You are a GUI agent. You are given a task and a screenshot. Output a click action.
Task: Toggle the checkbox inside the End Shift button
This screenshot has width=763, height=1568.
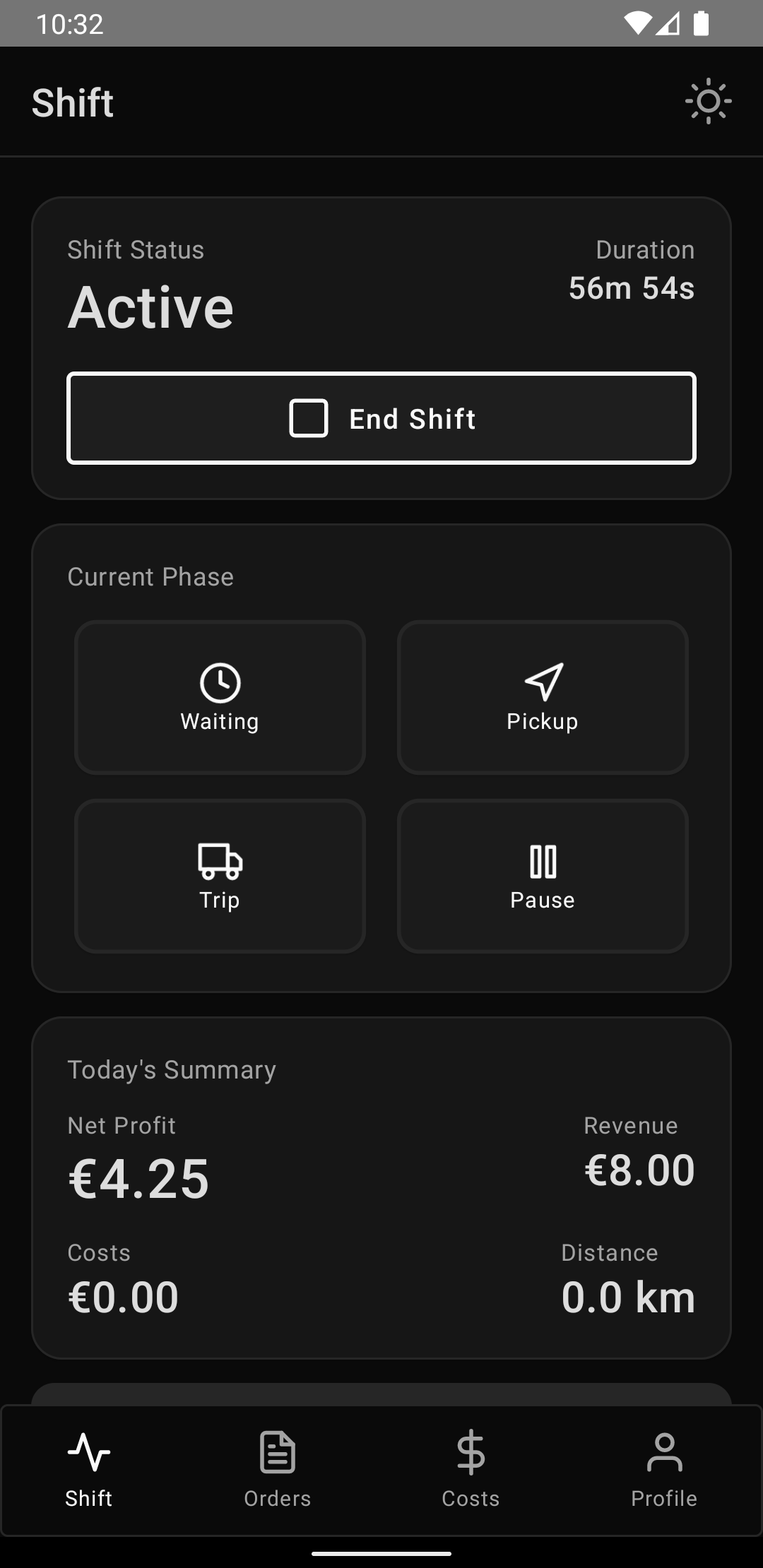tap(309, 418)
